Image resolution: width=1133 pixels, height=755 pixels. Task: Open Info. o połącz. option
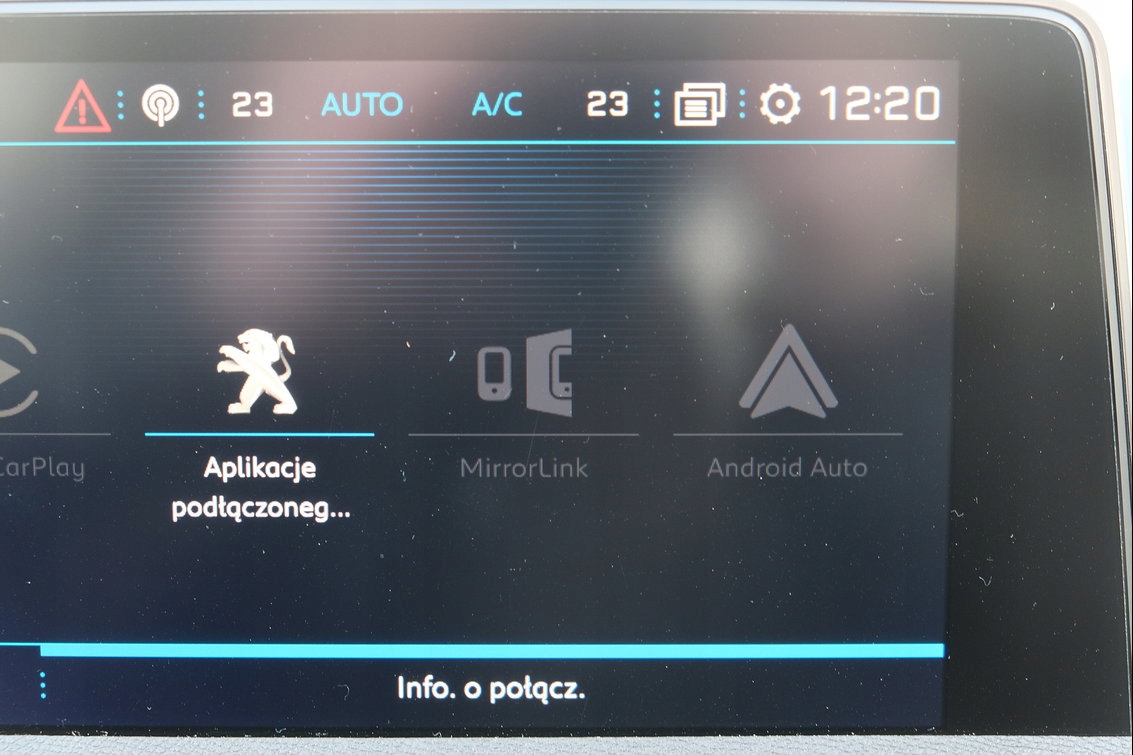[x=490, y=689]
